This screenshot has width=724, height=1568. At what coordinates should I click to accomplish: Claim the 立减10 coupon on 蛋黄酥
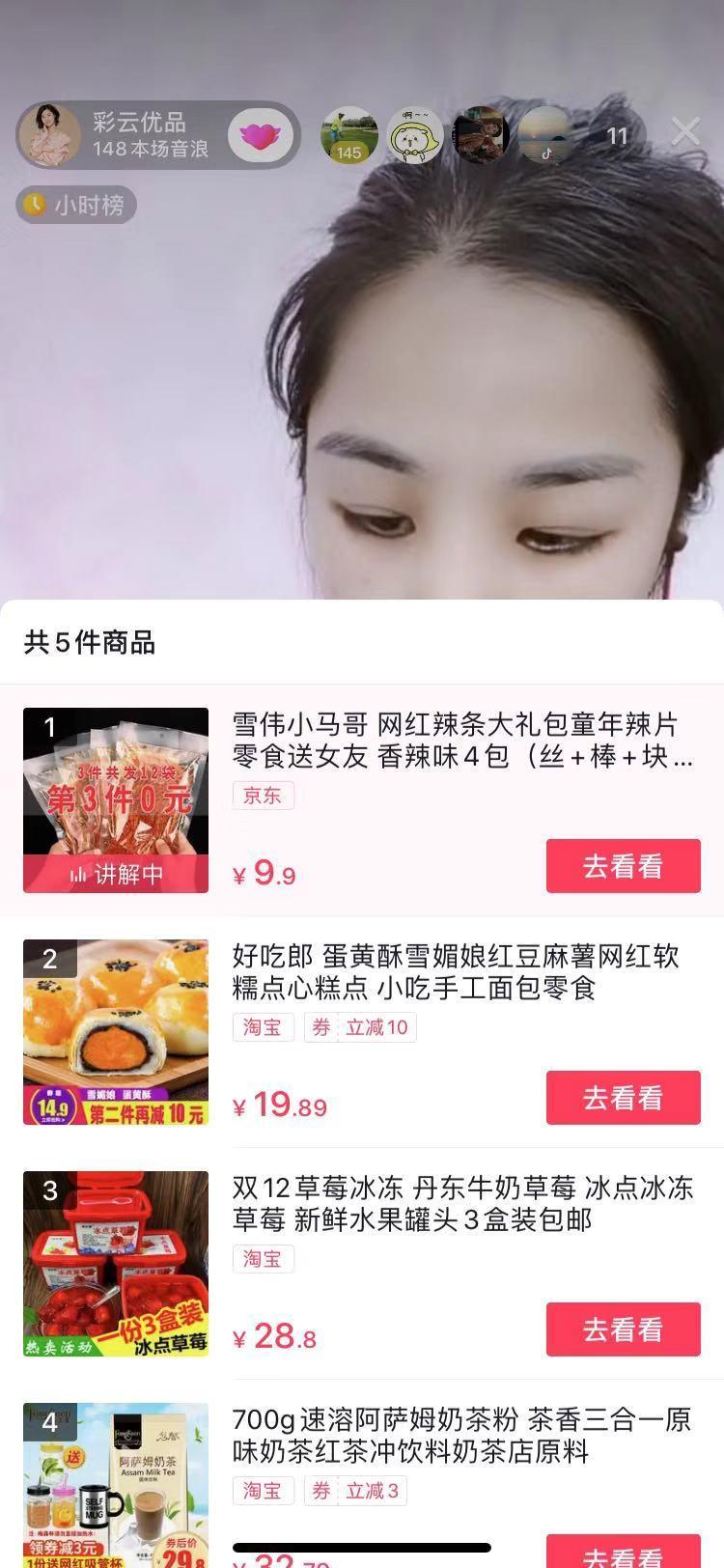click(x=360, y=1027)
